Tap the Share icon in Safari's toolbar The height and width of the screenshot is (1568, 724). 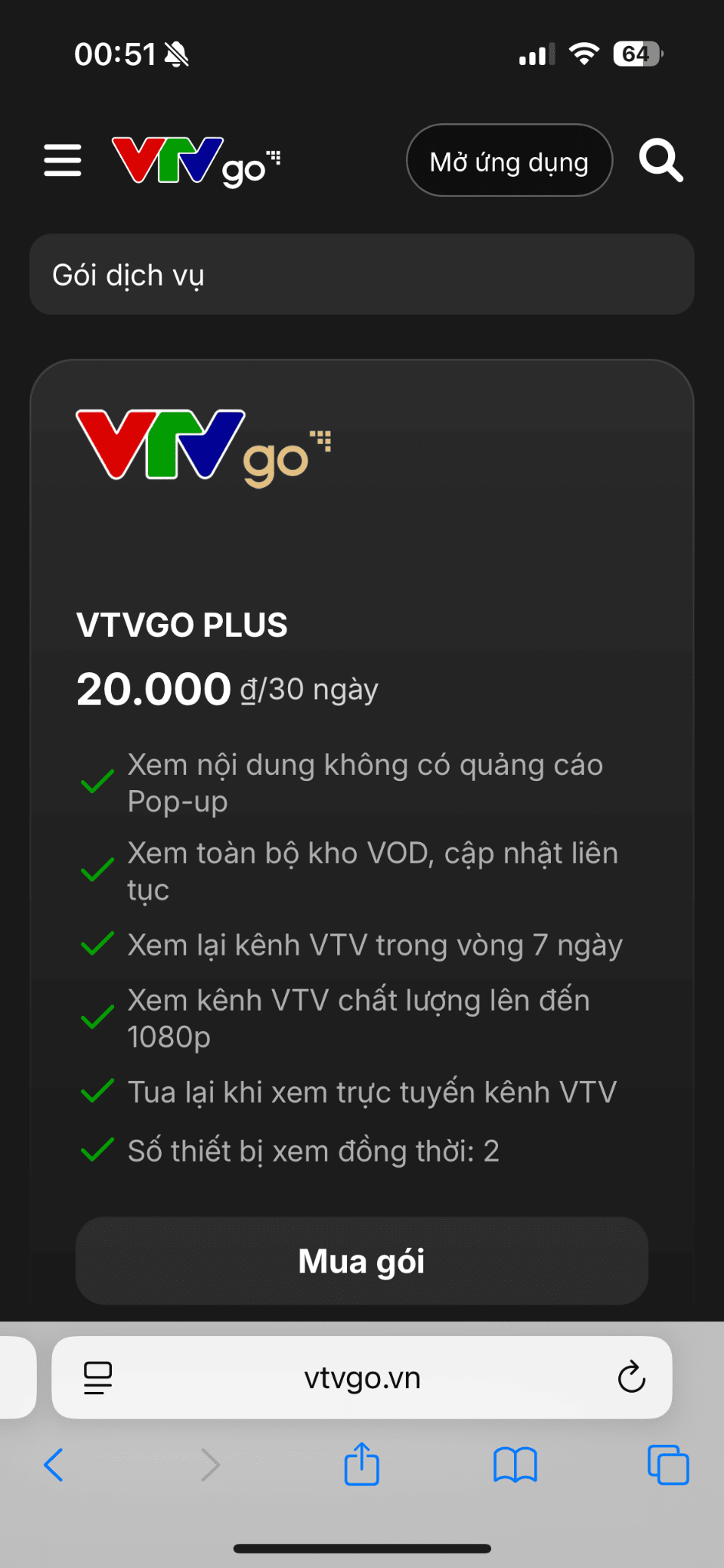362,1465
